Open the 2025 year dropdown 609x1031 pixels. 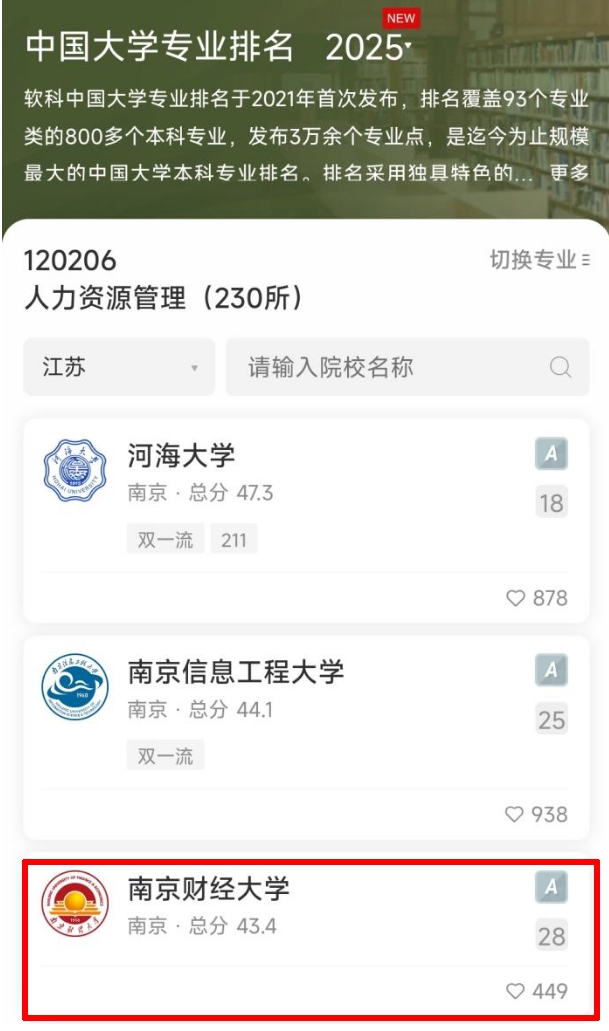point(369,47)
